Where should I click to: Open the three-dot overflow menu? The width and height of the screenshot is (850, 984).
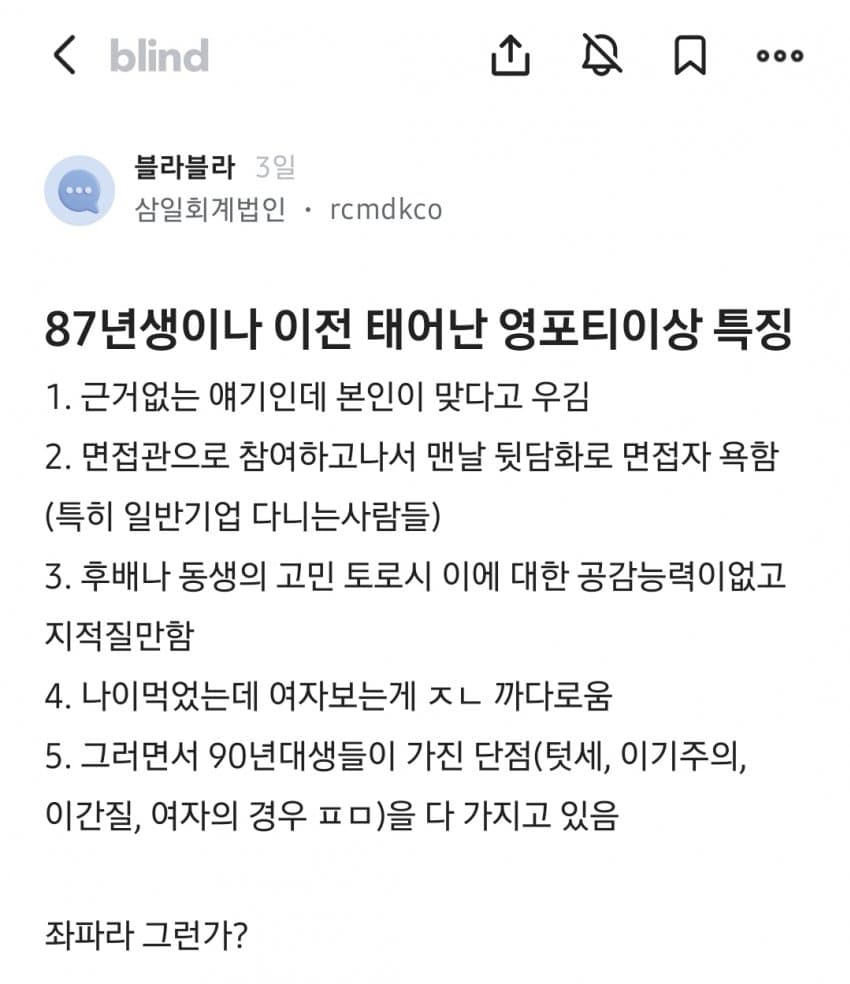pyautogui.click(x=780, y=56)
